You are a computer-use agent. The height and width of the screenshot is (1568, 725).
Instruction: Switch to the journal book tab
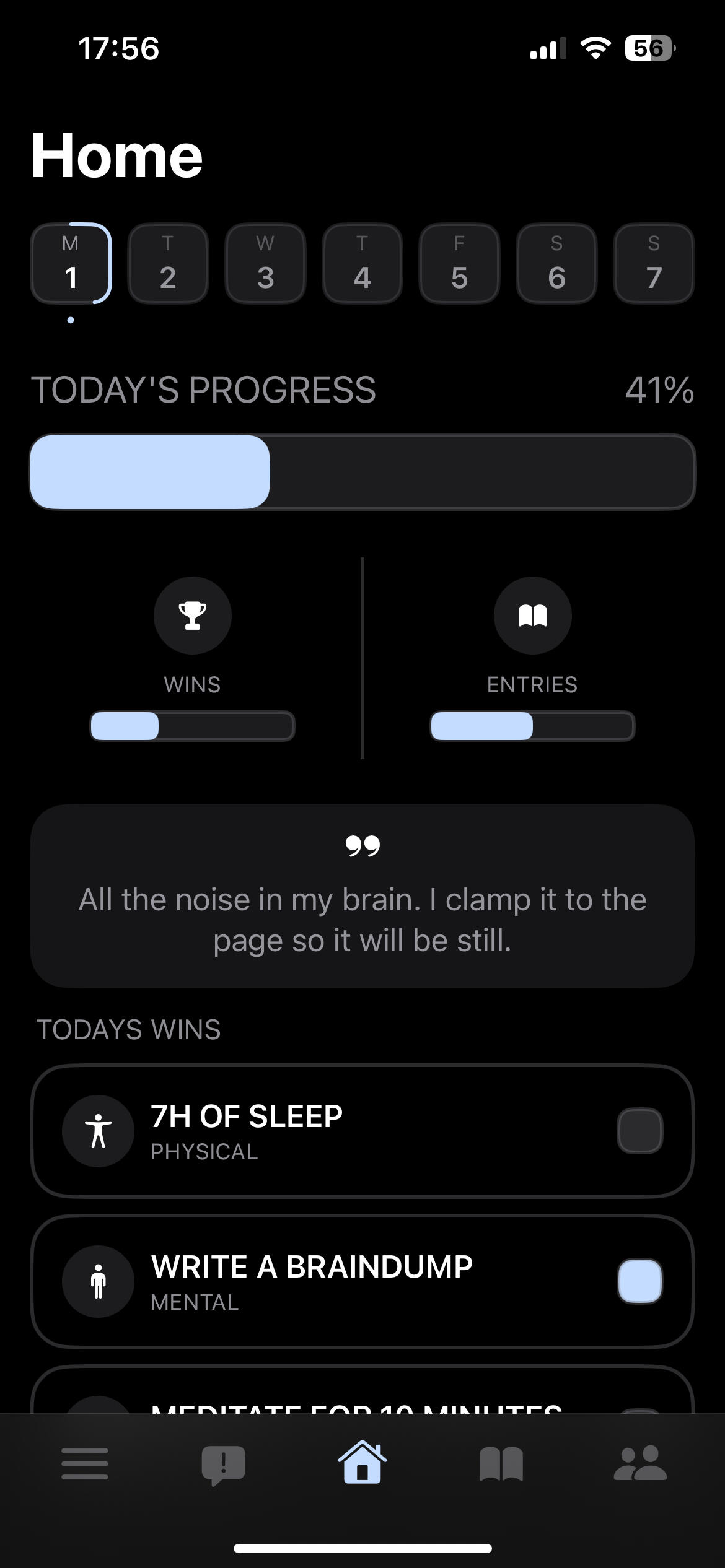click(501, 1464)
